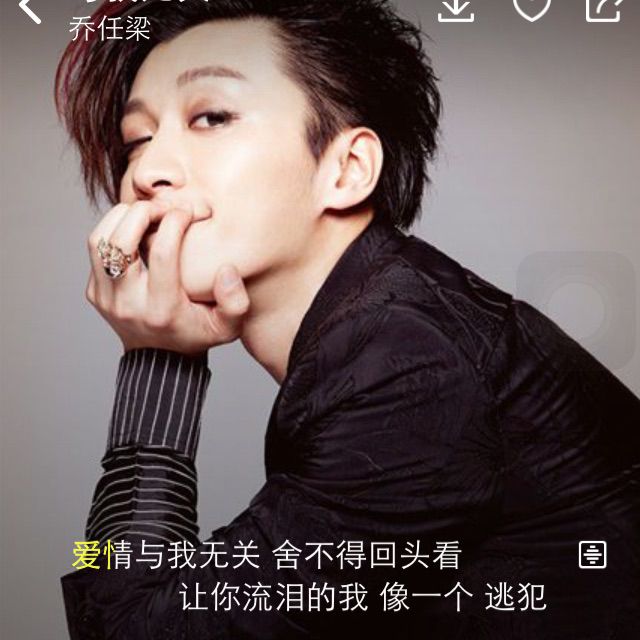This screenshot has width=640, height=640.
Task: Open the full lyrics view icon
Action: click(x=593, y=554)
